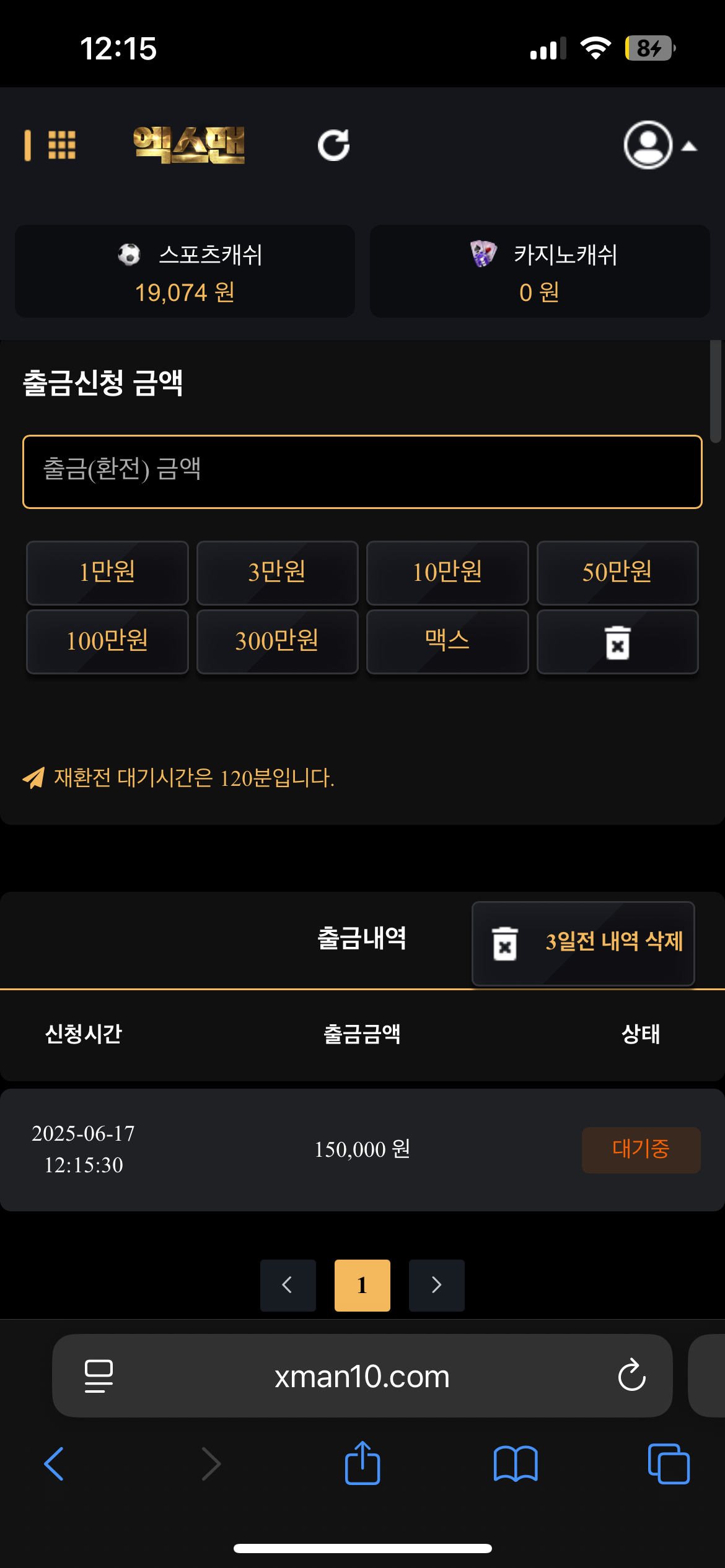This screenshot has width=725, height=1568.
Task: Open the 카지노캐쉬 balance card
Action: point(539,271)
